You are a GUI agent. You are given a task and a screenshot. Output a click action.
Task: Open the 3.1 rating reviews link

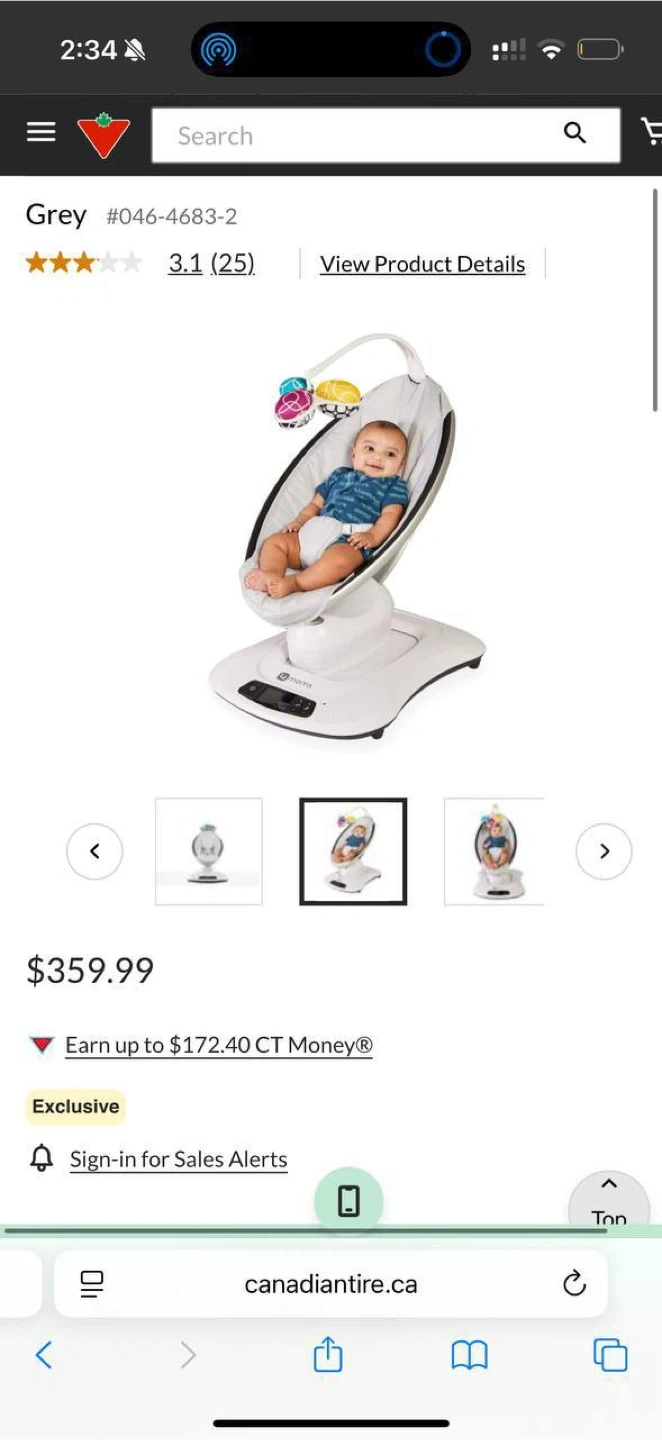point(211,263)
